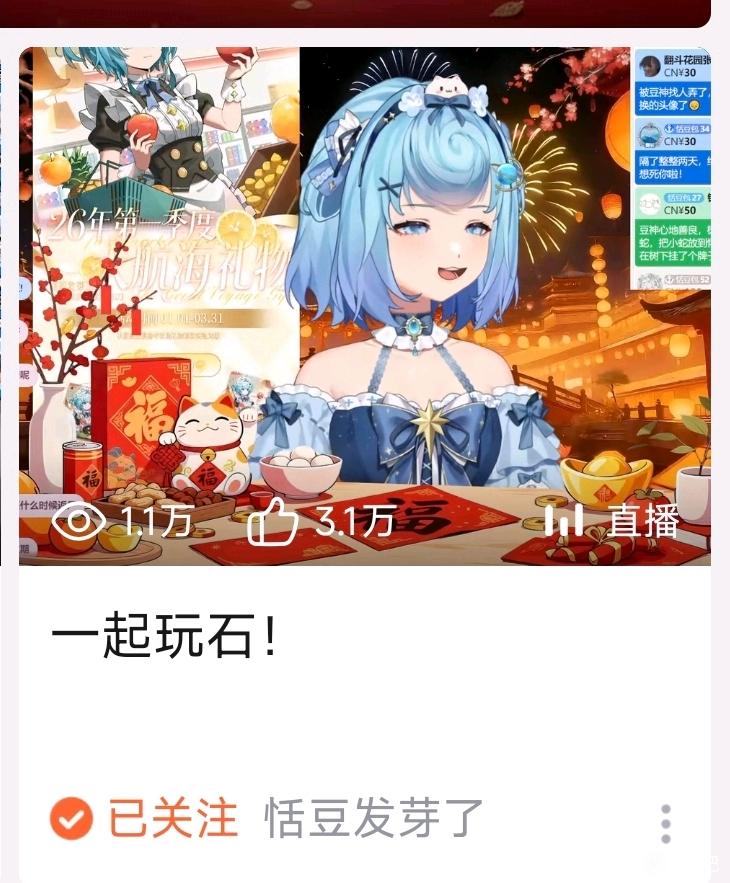Open streamer 恬豆发芽了 profile
The width and height of the screenshot is (730, 883).
[x=373, y=818]
